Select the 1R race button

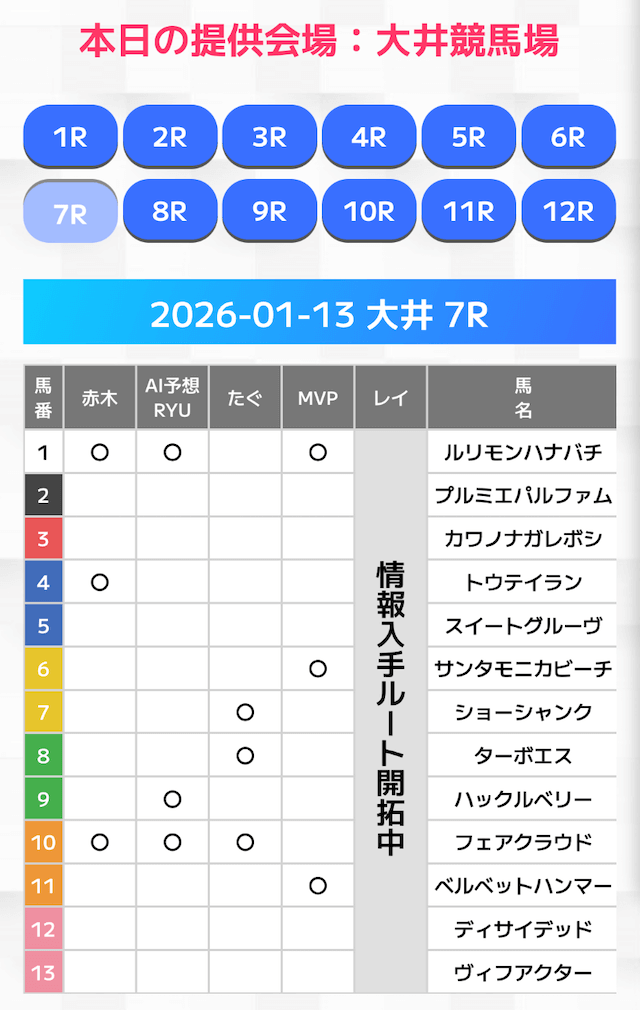(x=70, y=137)
